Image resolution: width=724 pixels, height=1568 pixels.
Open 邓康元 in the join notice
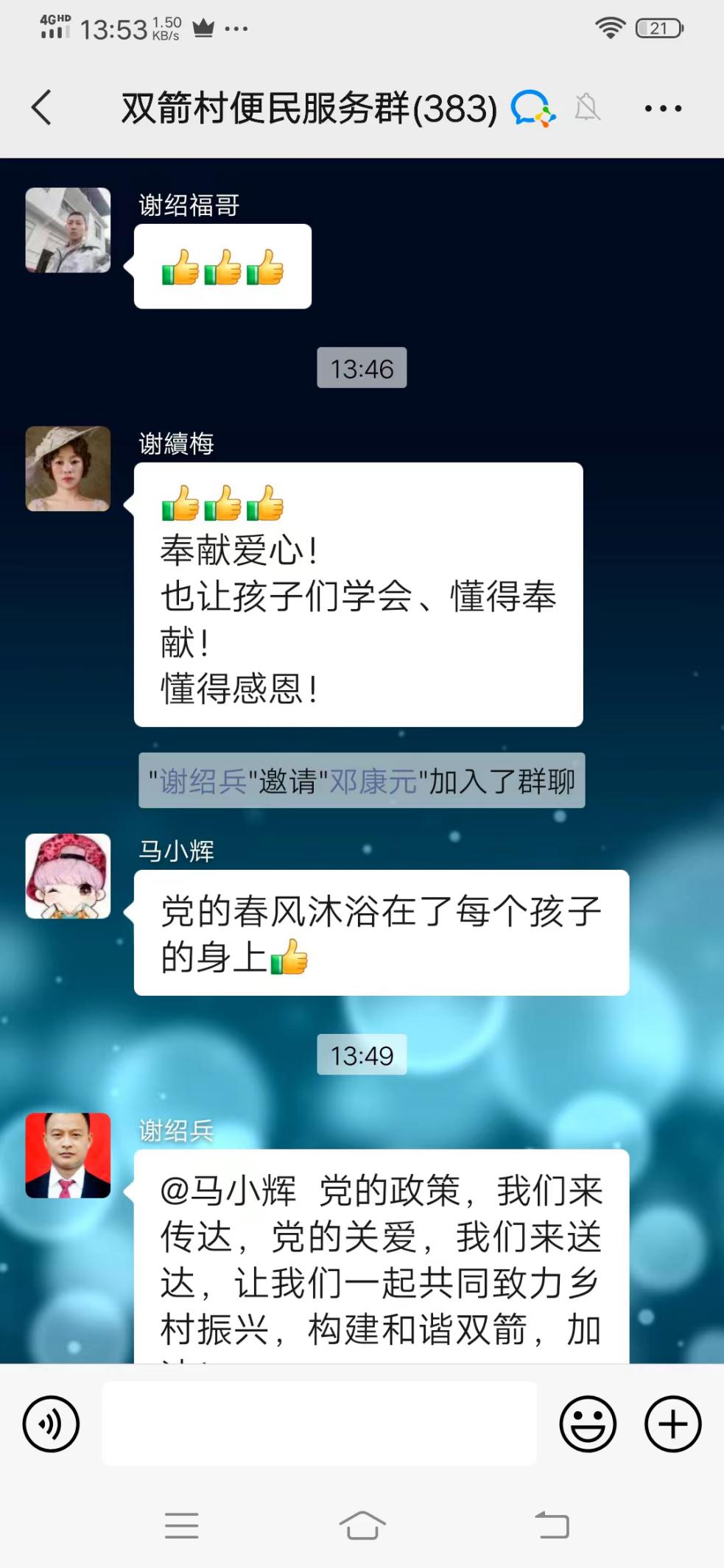point(373,781)
